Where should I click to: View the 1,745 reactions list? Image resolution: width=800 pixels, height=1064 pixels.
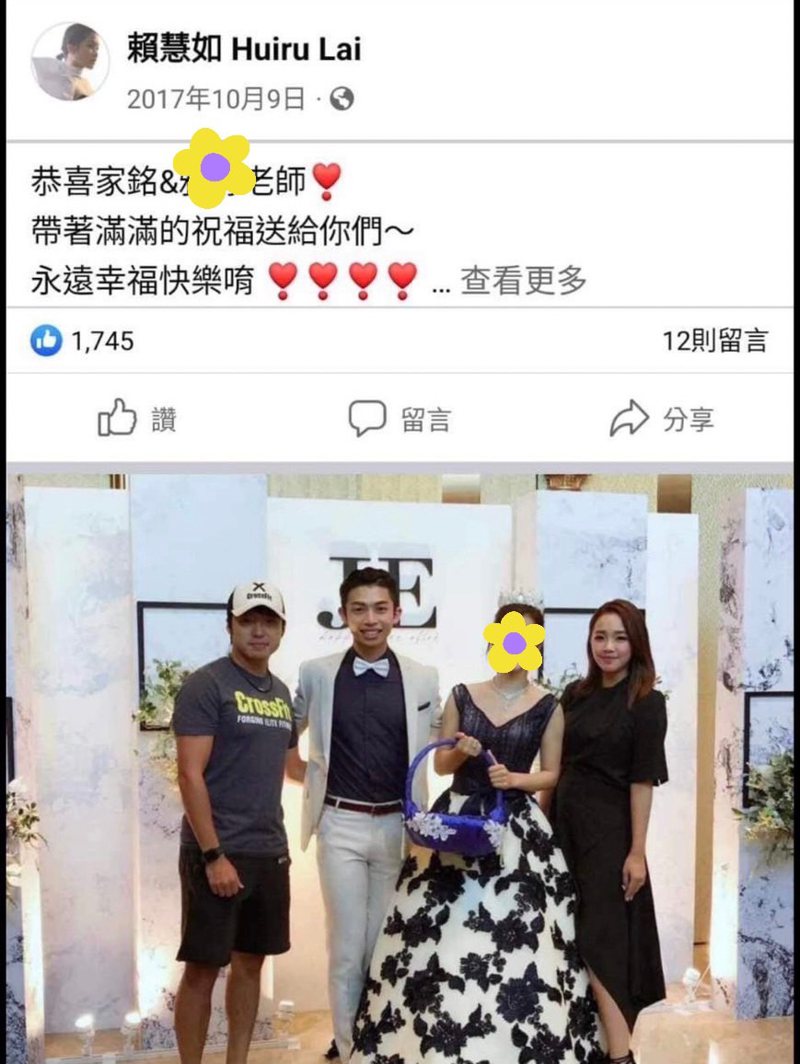tap(83, 341)
